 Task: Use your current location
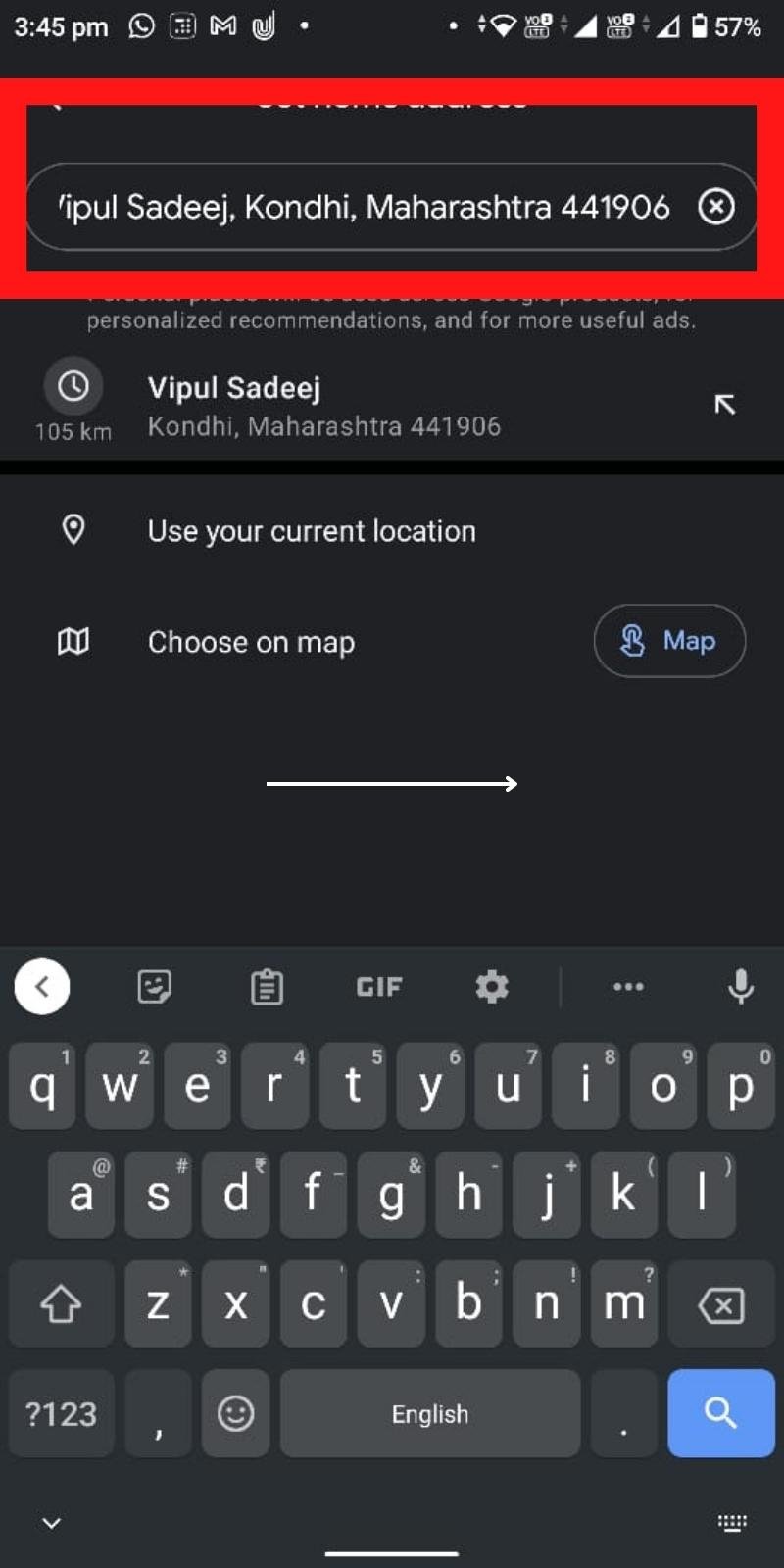[x=312, y=531]
